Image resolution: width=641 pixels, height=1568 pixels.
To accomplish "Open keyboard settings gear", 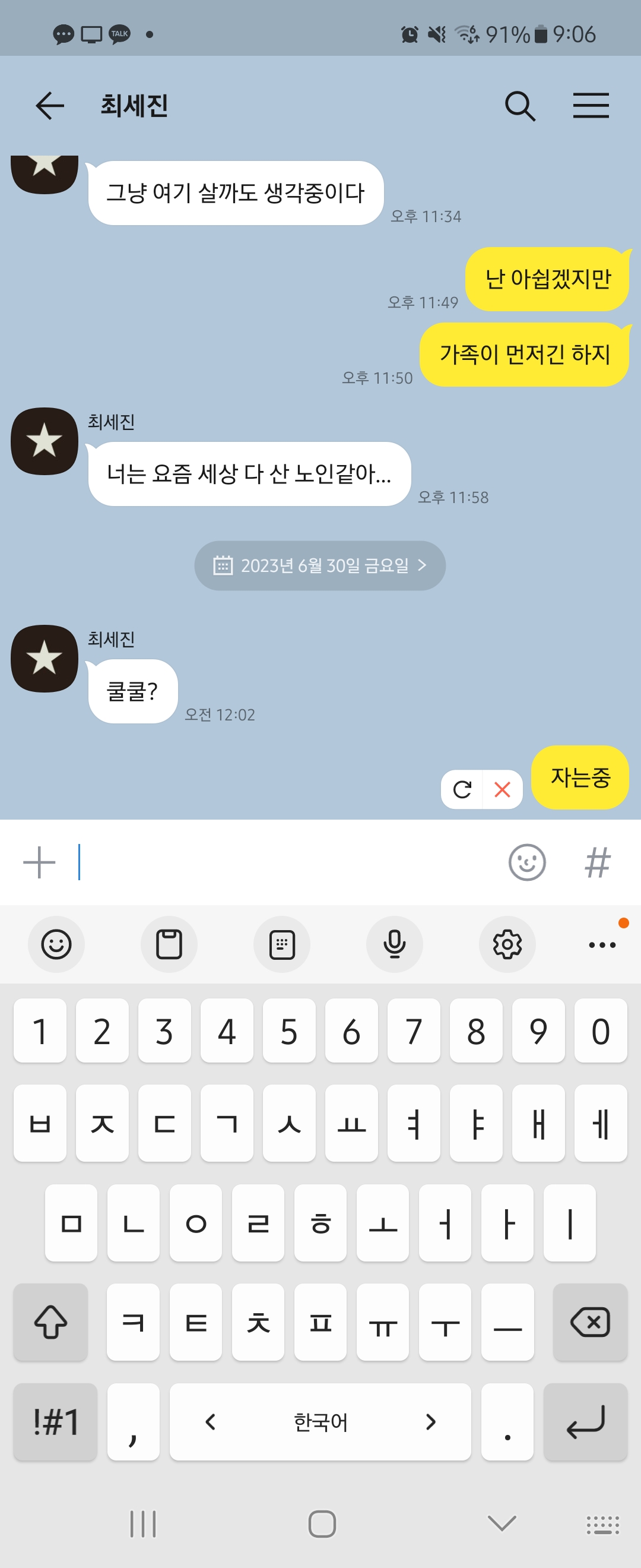I will (507, 945).
